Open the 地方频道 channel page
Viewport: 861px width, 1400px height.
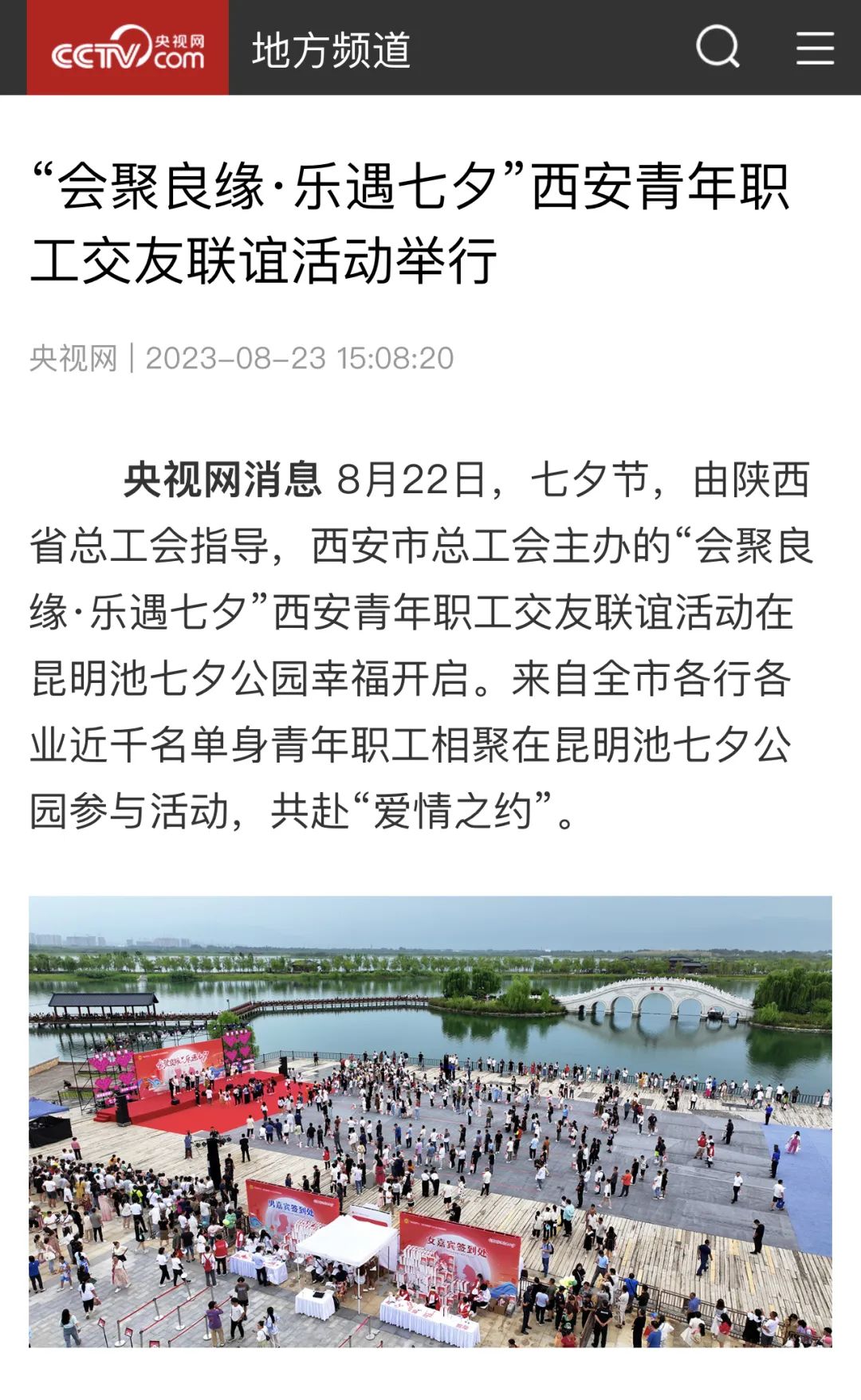[331, 49]
